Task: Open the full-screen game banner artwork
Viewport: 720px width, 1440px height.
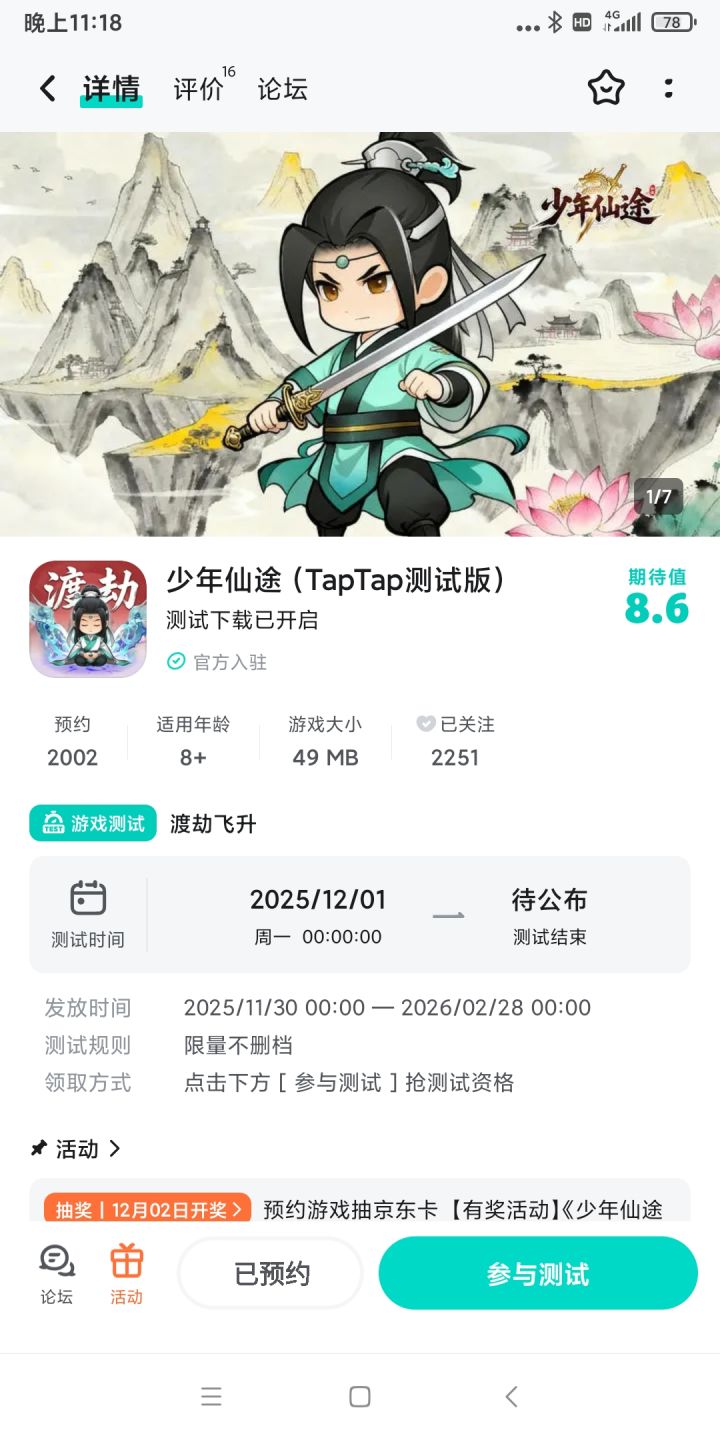Action: (x=360, y=330)
